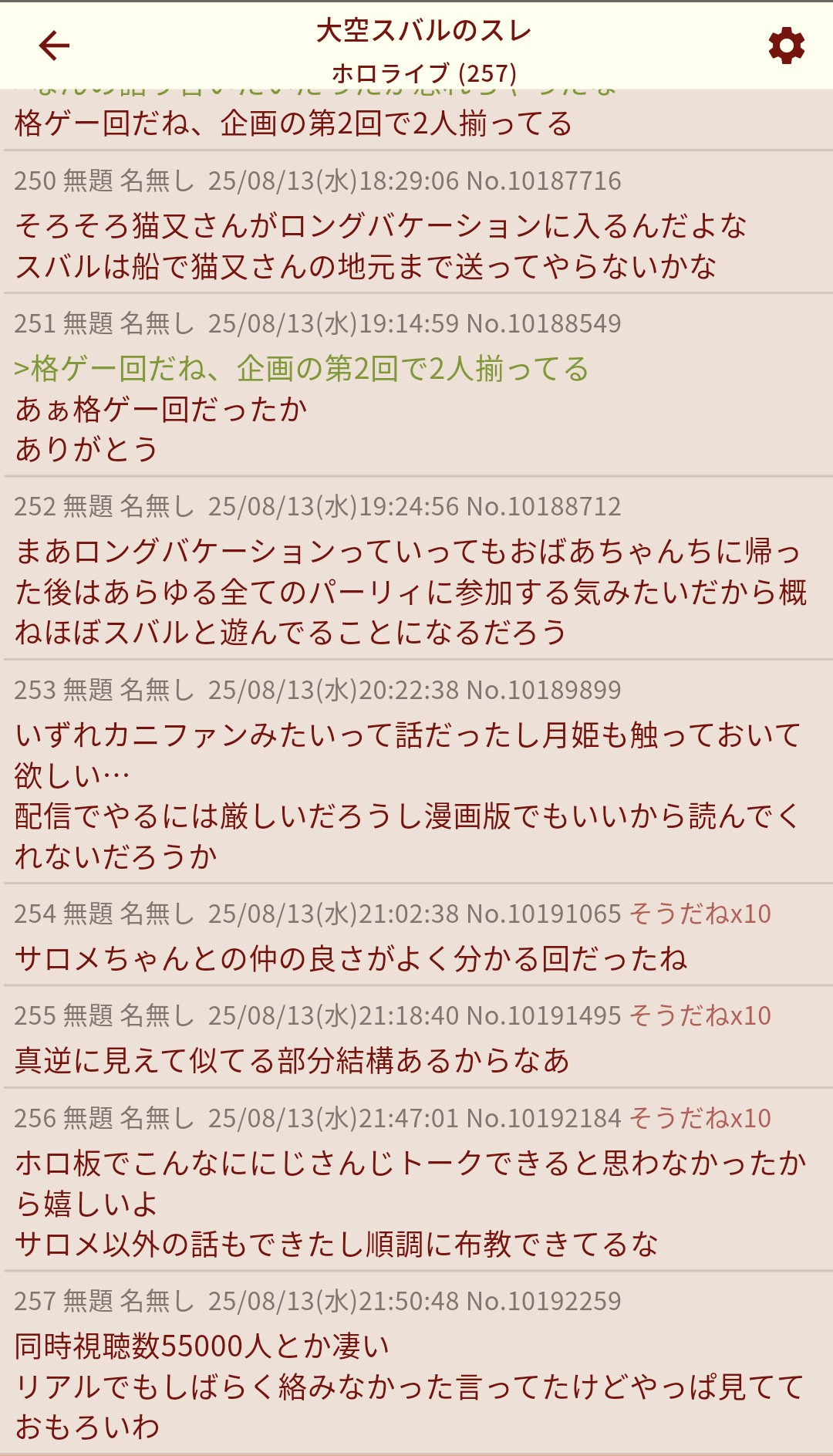Open the settings gear
Screen dimensions: 833x1456
point(787,46)
